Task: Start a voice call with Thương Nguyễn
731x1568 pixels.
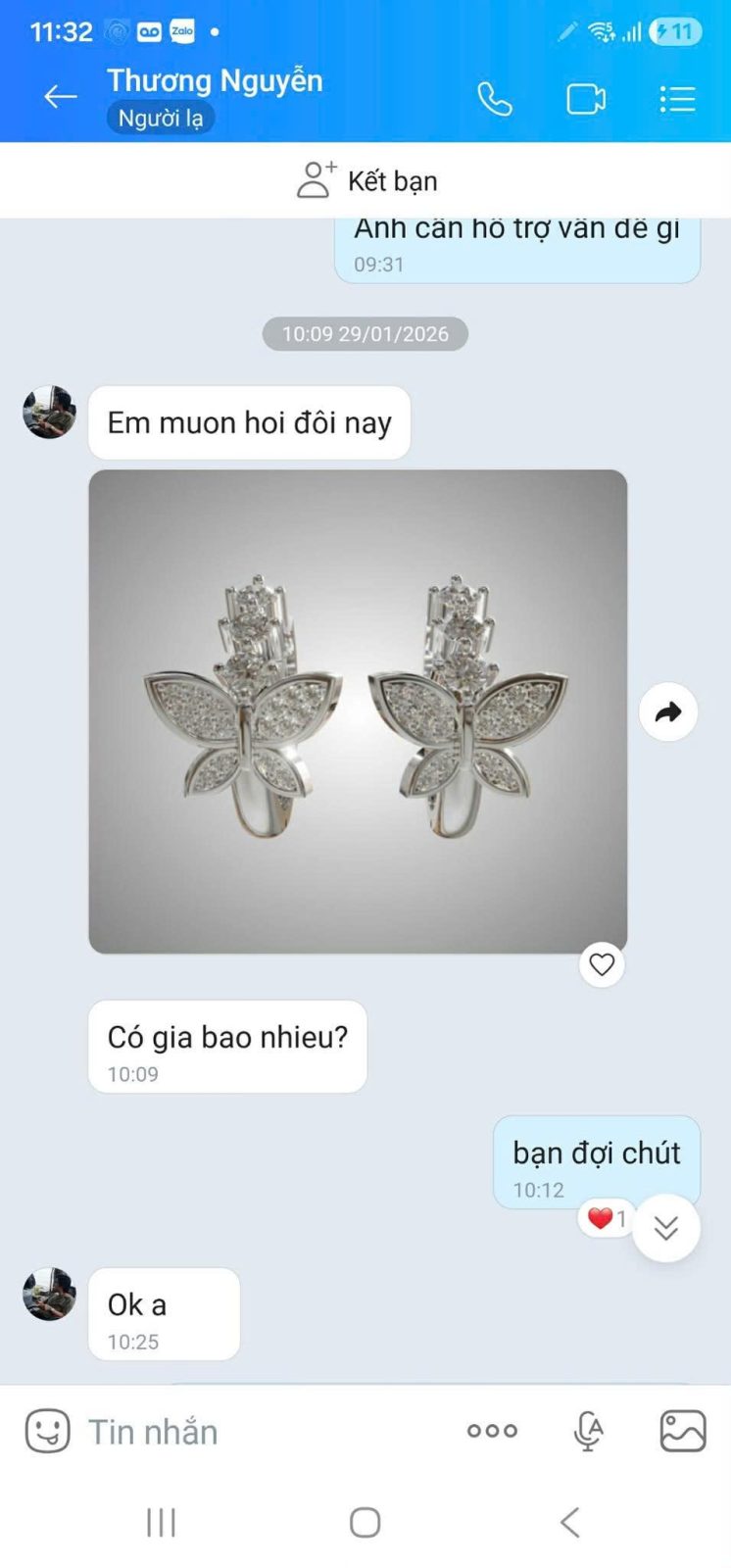Action: [494, 99]
